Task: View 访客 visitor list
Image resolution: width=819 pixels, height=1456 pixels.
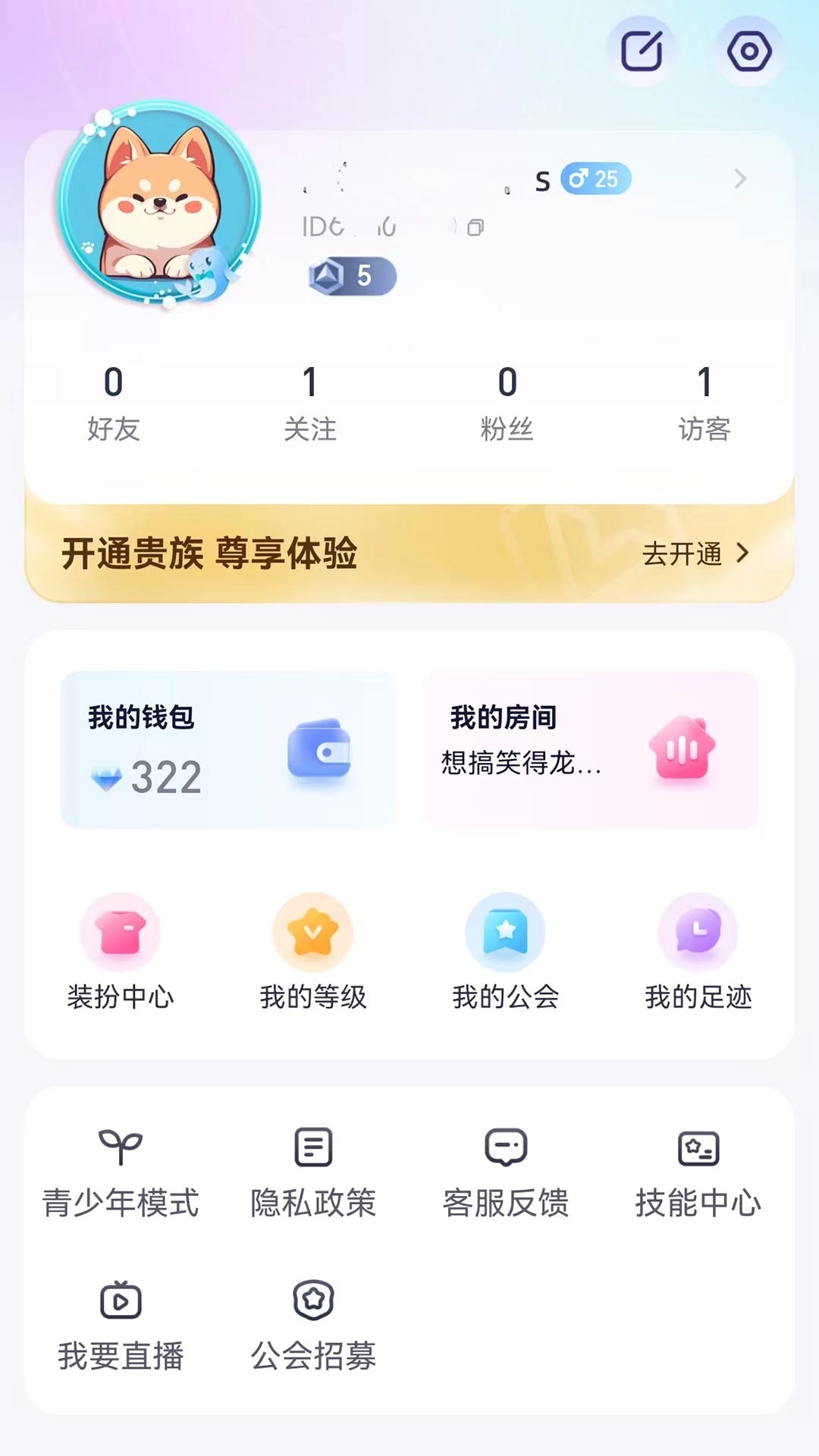Action: (704, 402)
